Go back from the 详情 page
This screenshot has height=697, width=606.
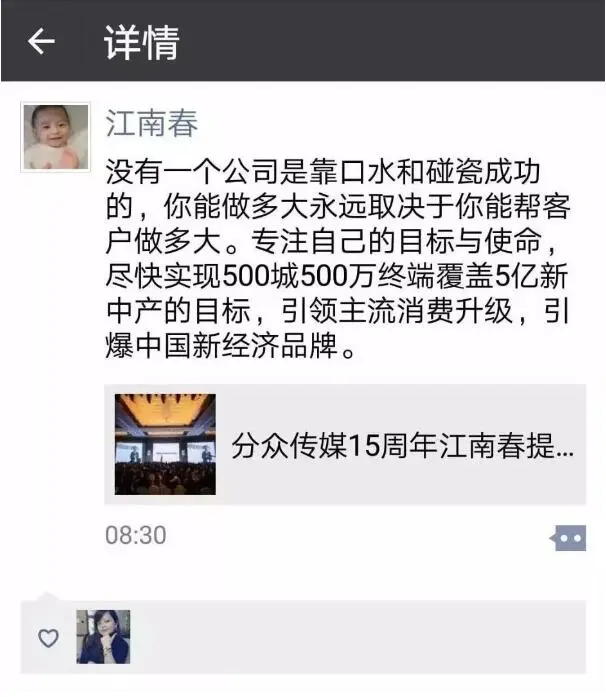[40, 42]
